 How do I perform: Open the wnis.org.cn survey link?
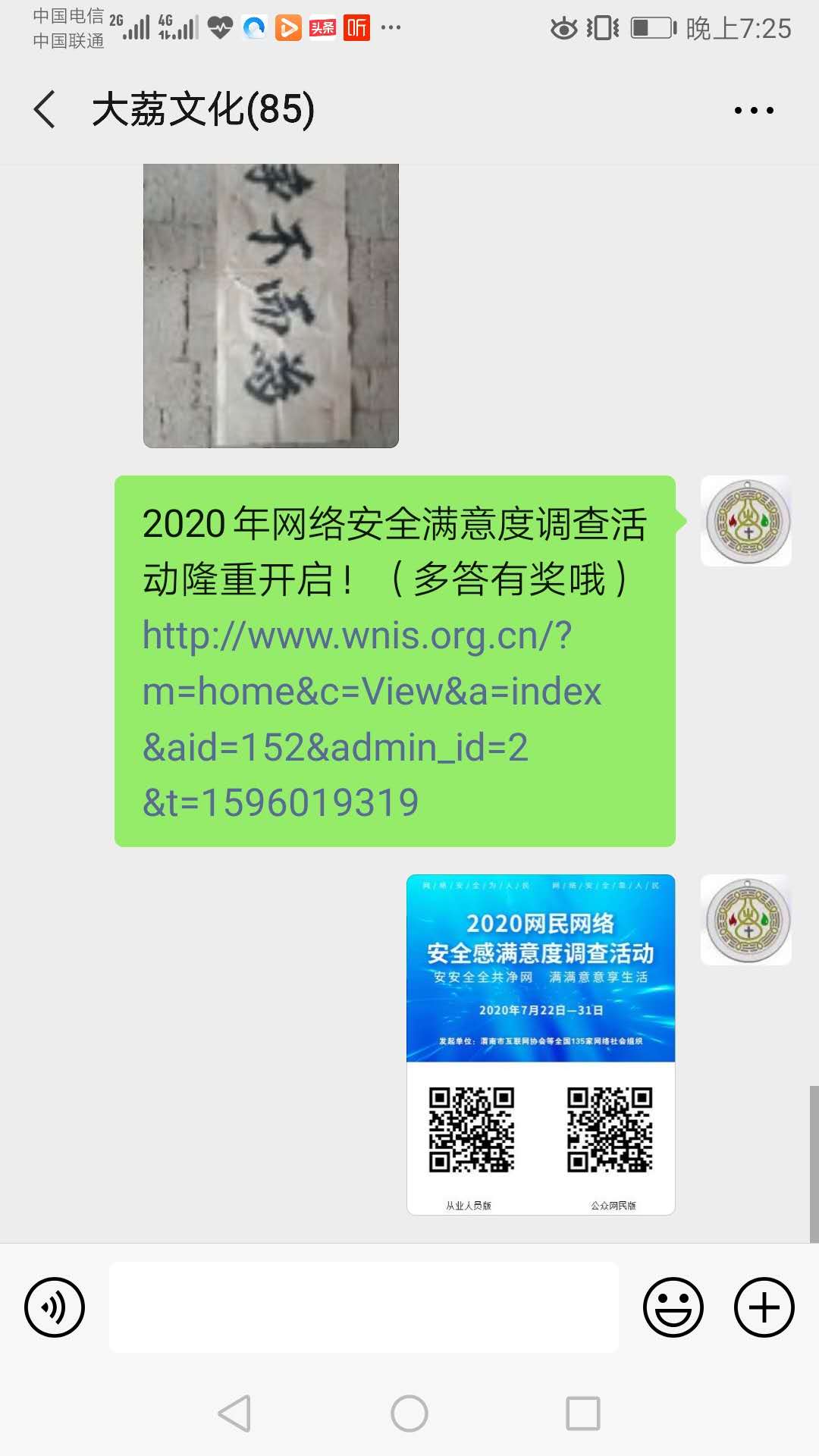point(356,717)
